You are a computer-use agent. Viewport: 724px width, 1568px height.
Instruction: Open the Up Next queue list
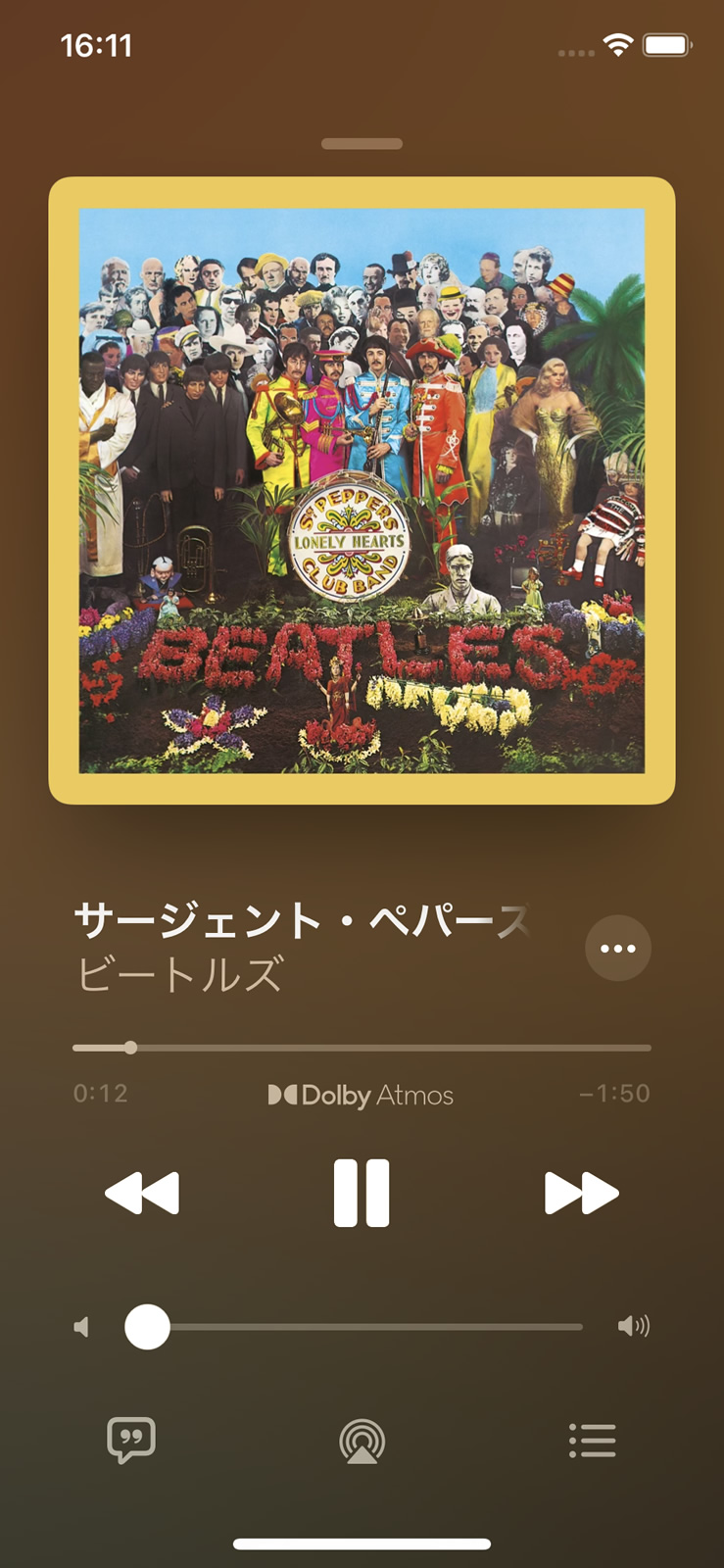tap(593, 1441)
